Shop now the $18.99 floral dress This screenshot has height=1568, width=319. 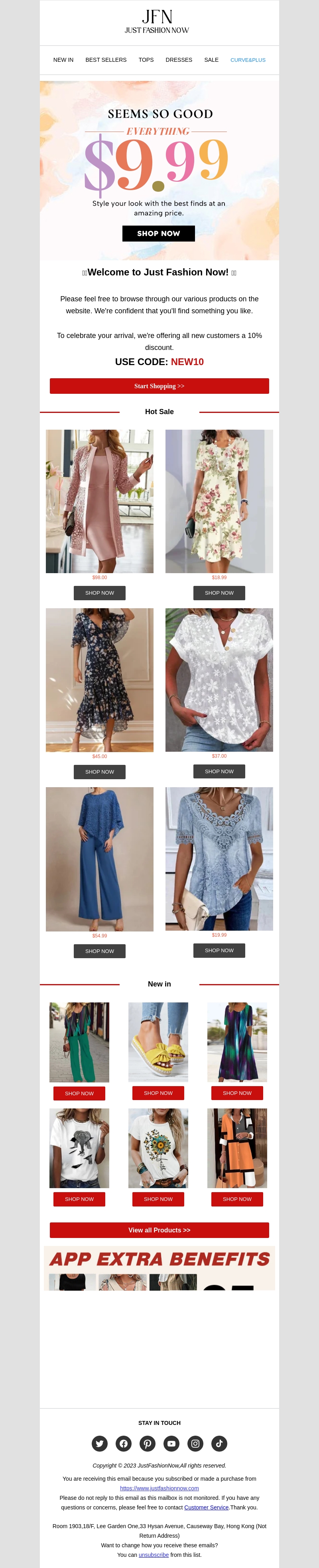tap(219, 593)
